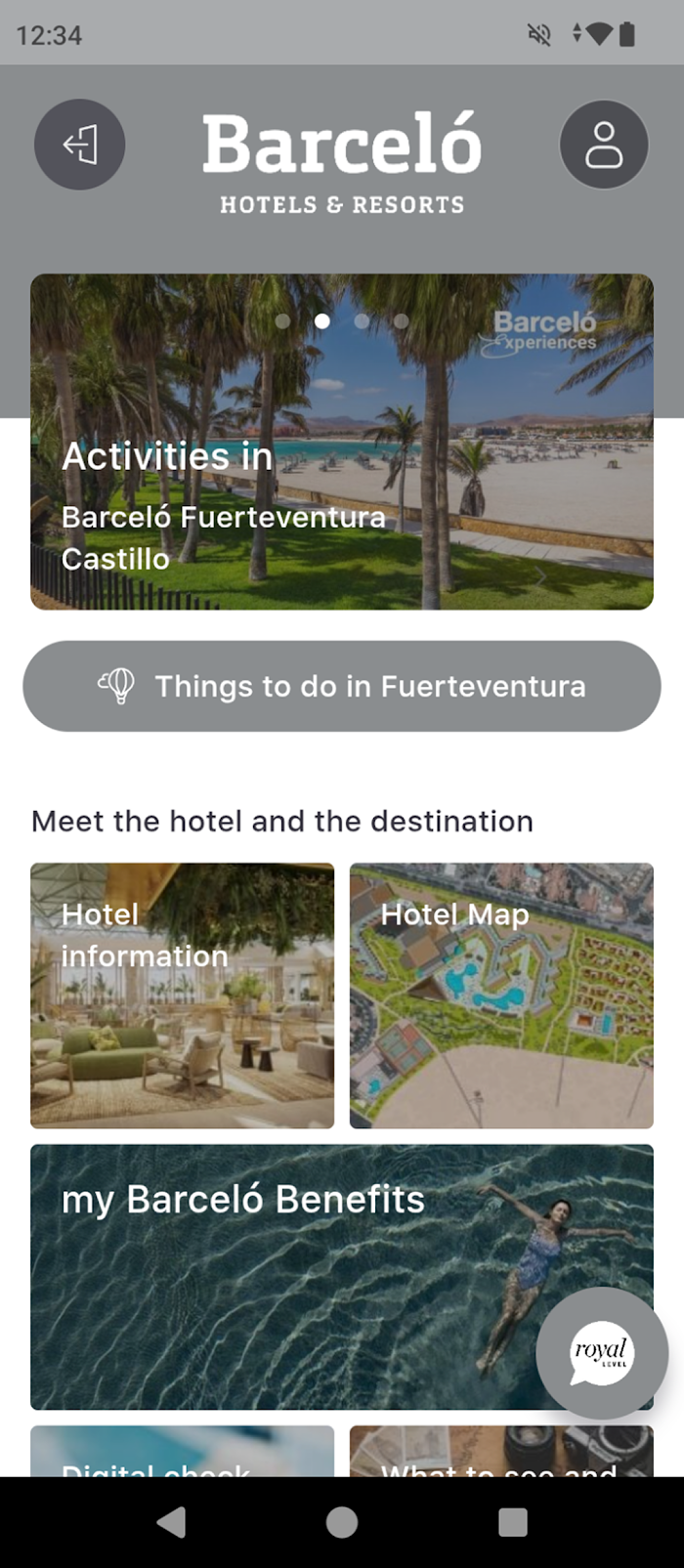Open the user profile icon
This screenshot has width=684, height=1568.
[604, 145]
